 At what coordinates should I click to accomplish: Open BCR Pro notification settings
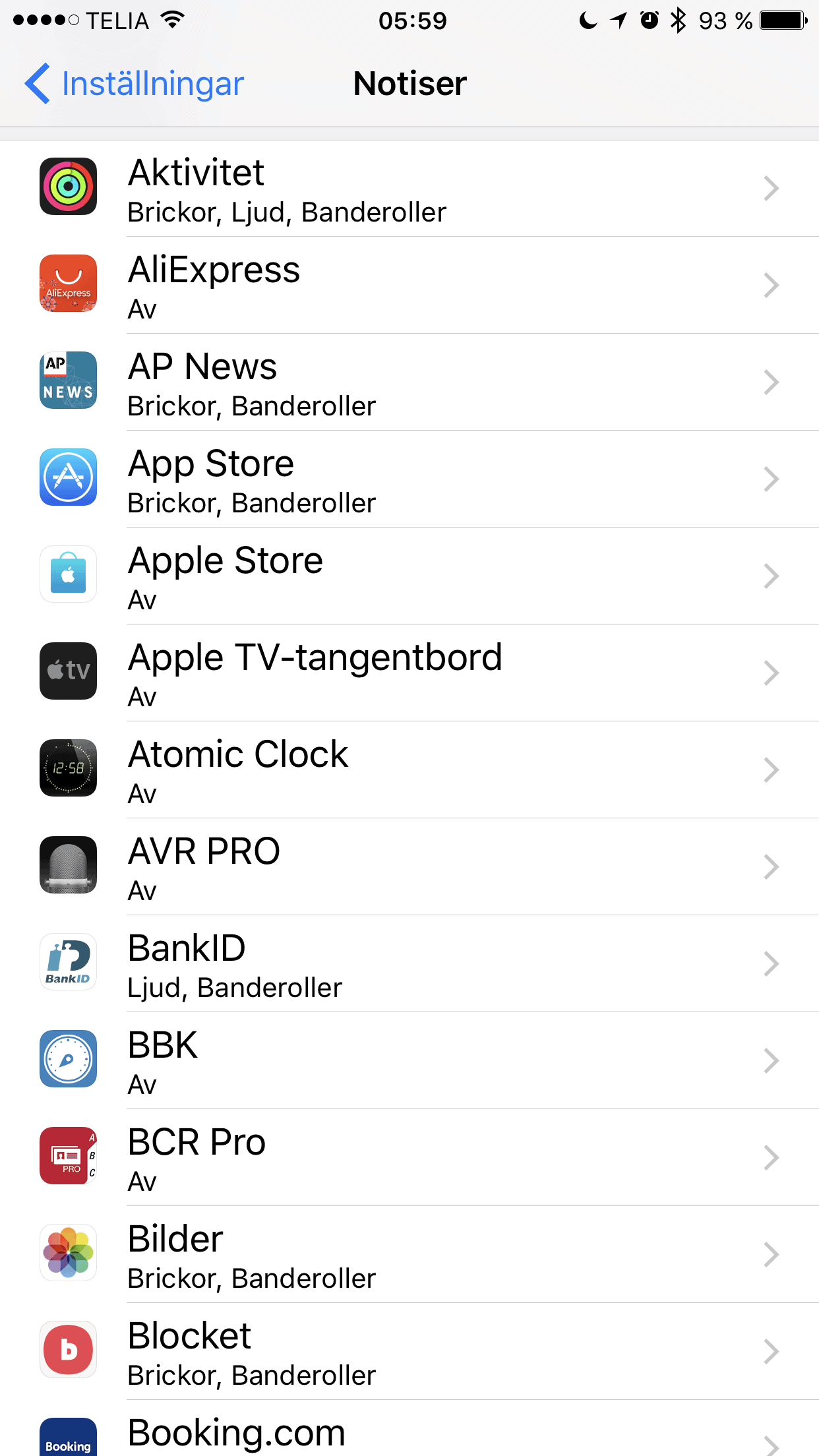tap(409, 1158)
